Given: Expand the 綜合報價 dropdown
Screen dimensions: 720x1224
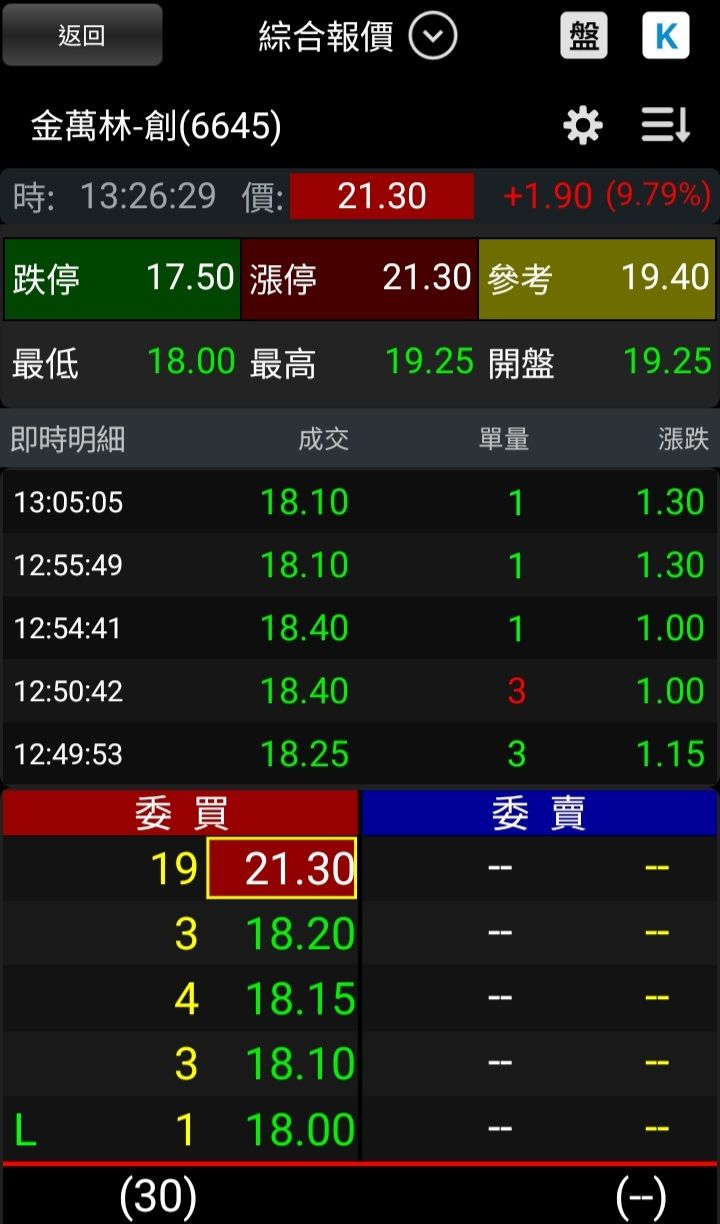Looking at the screenshot, I should coord(433,37).
